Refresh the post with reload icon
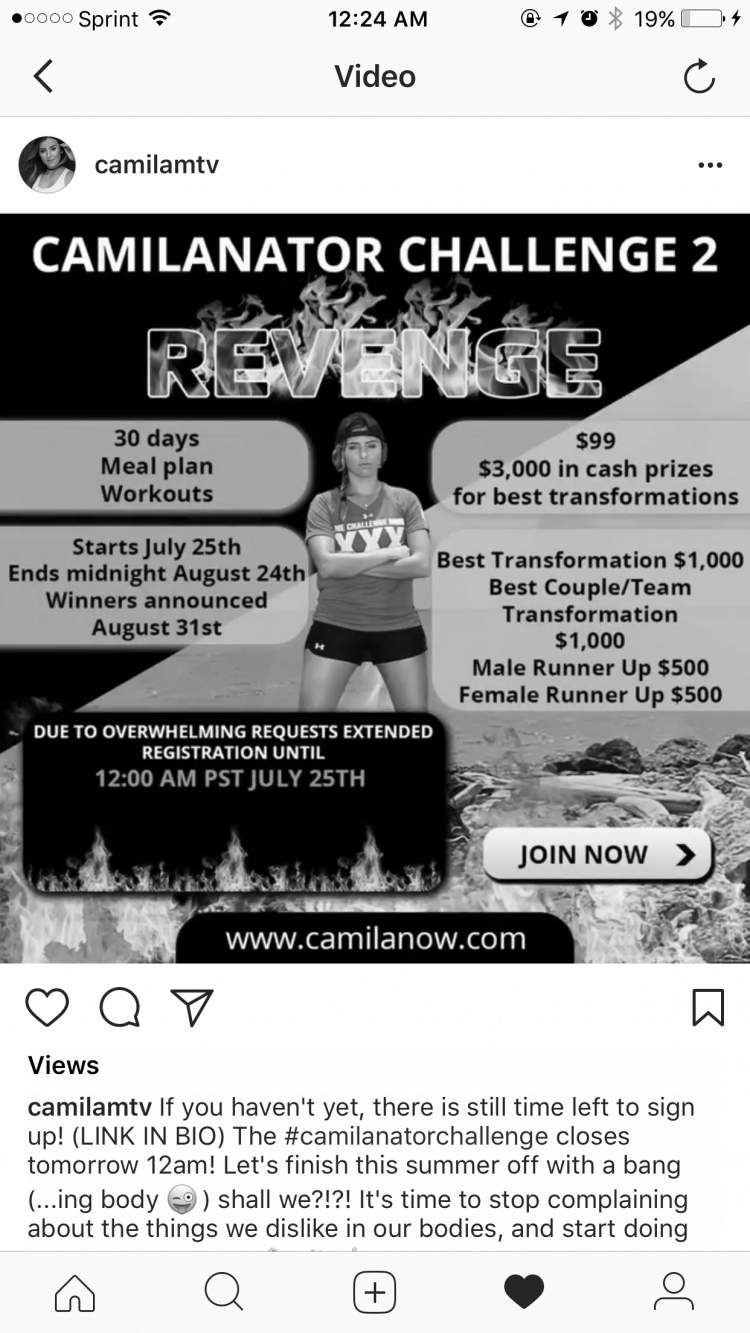The width and height of the screenshot is (750, 1333). [699, 77]
